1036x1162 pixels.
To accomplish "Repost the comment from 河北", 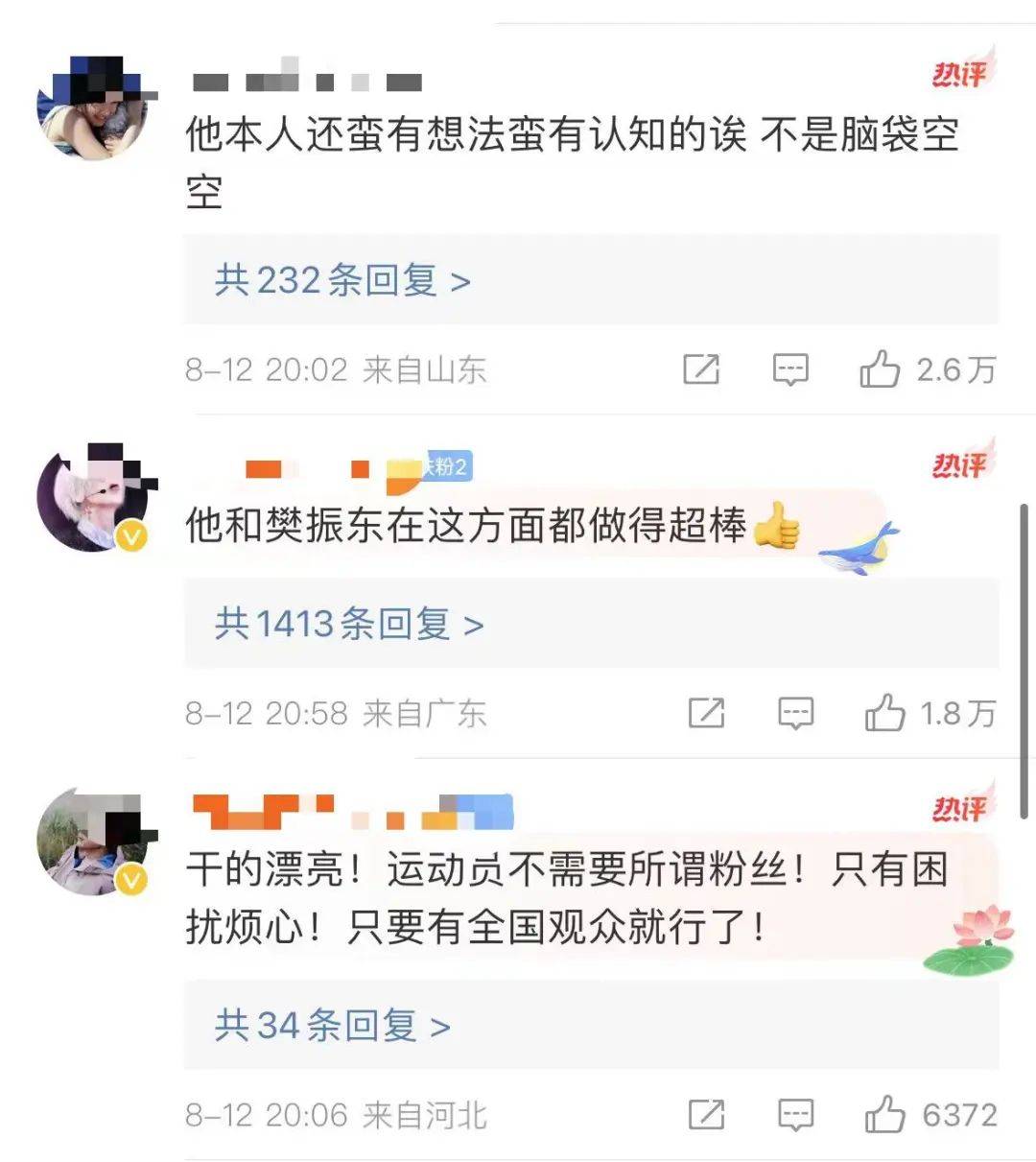I will coord(706,1115).
